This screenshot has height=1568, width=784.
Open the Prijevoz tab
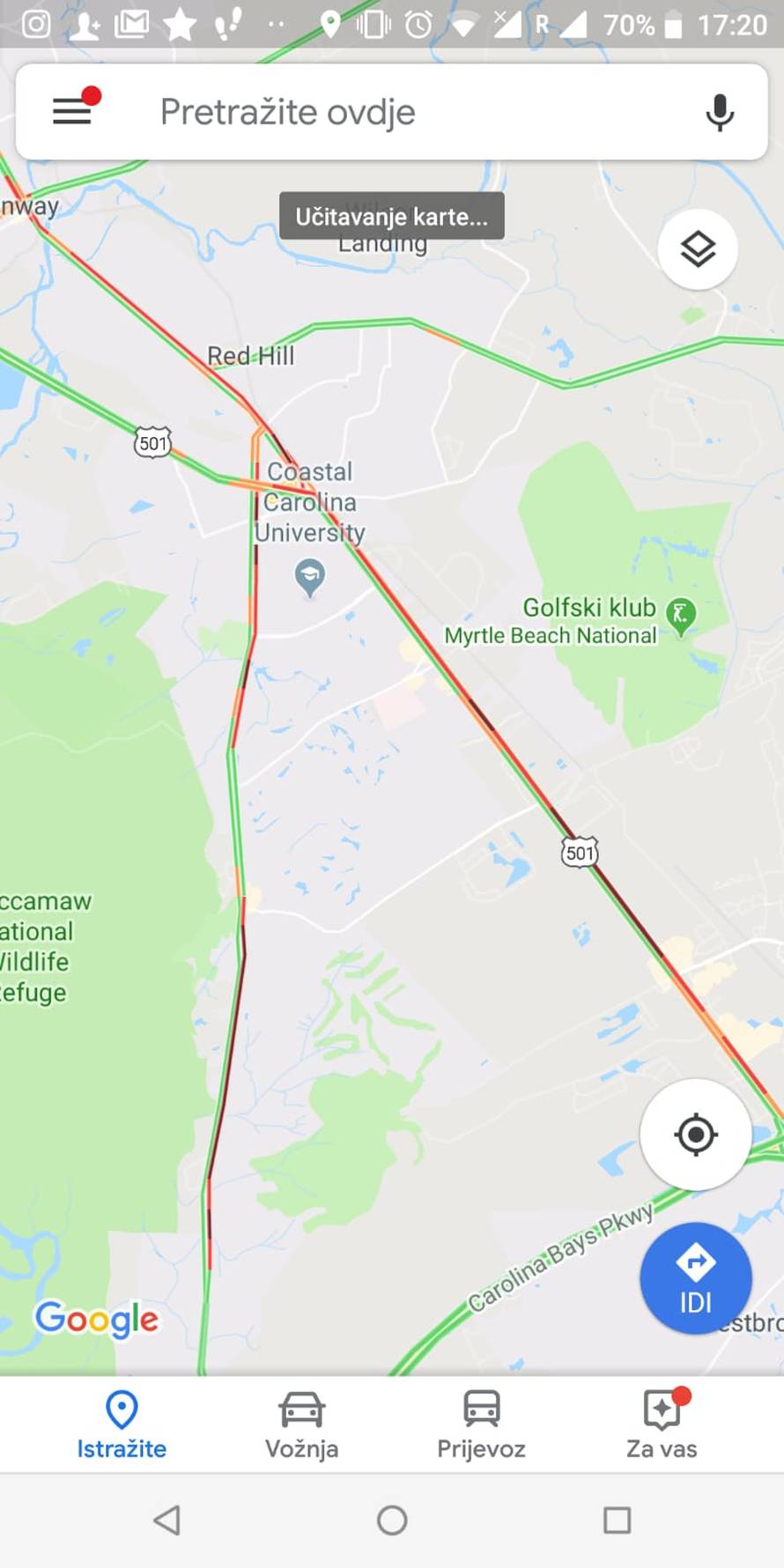coord(481,1424)
